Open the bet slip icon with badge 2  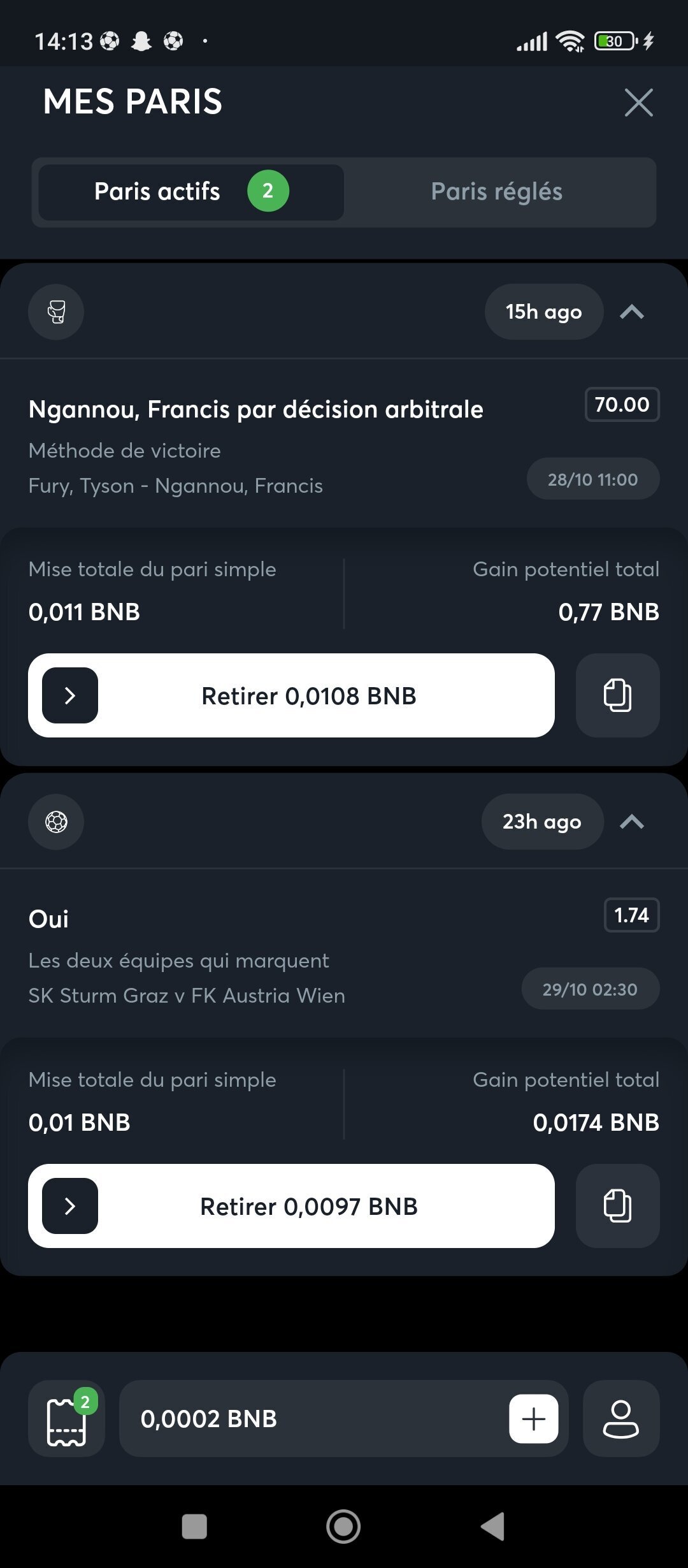pos(66,1418)
